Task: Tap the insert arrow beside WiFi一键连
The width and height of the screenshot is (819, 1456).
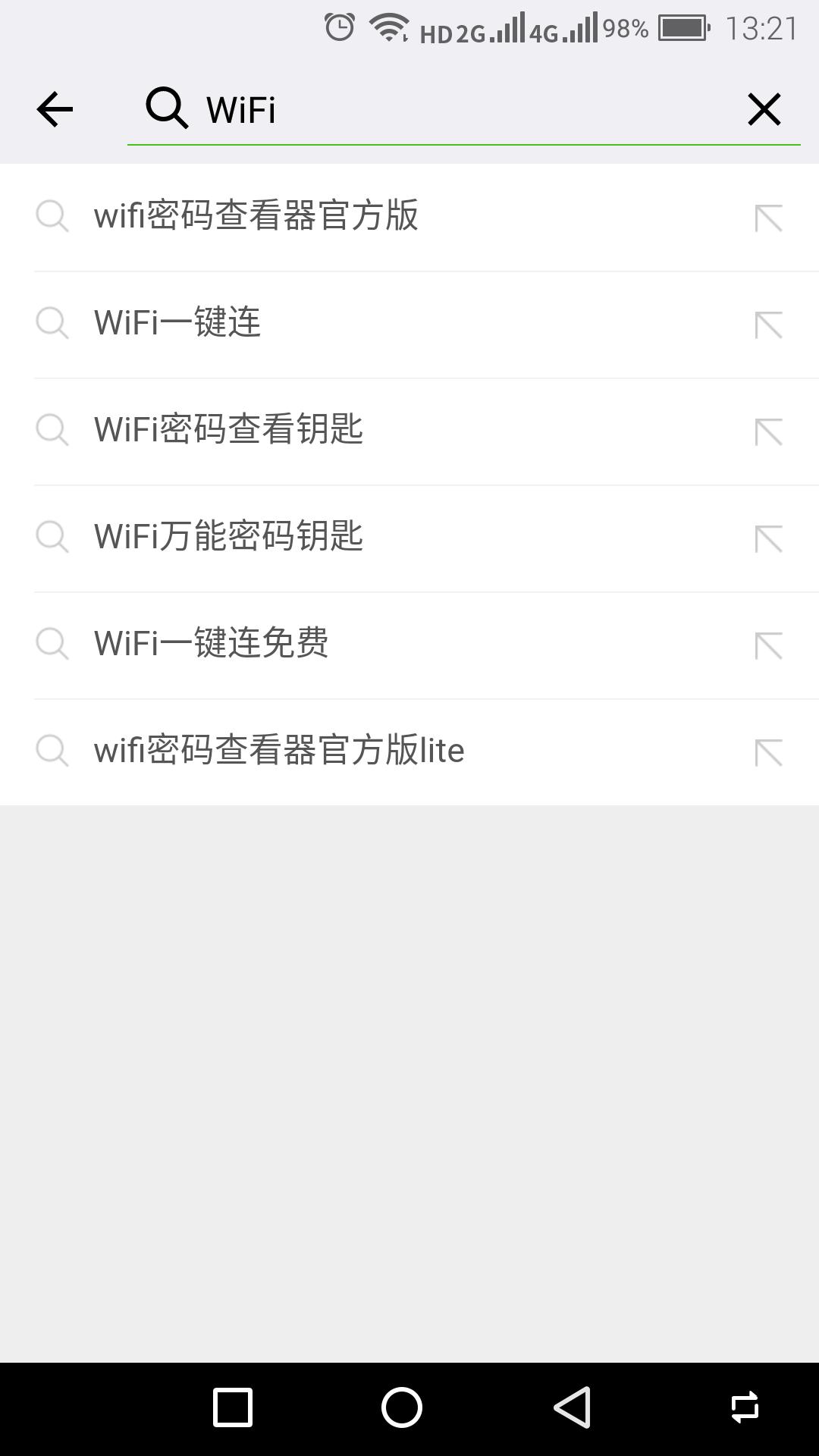Action: (x=768, y=324)
